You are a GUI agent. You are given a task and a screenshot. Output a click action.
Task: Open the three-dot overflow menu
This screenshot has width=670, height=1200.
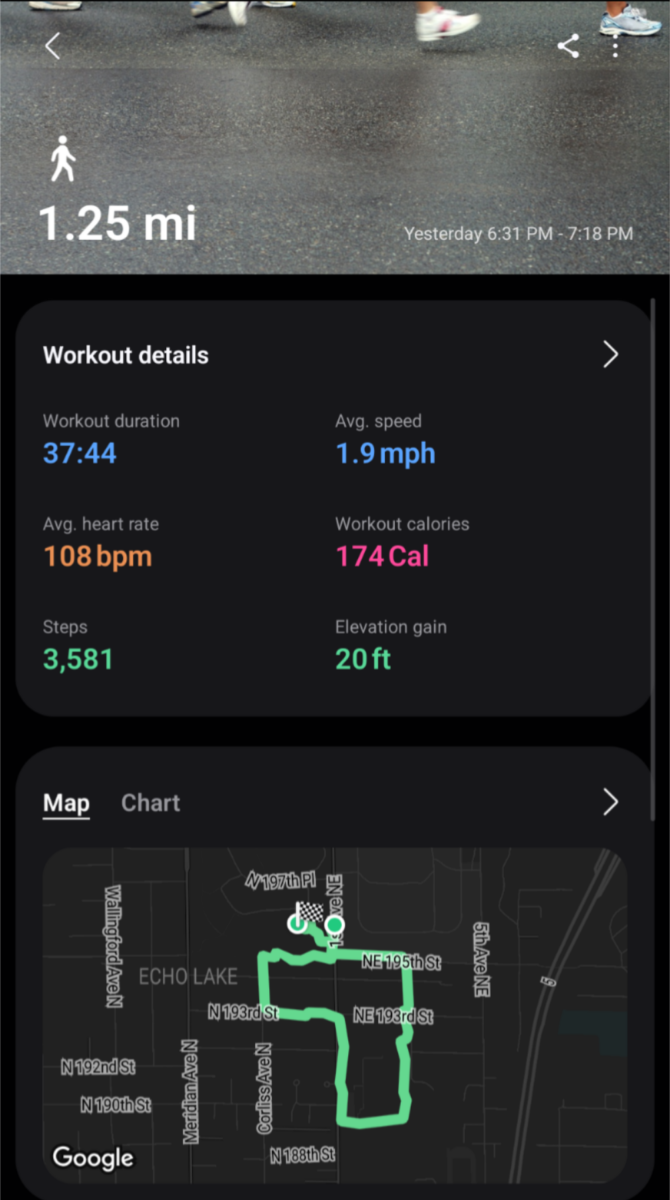click(616, 46)
